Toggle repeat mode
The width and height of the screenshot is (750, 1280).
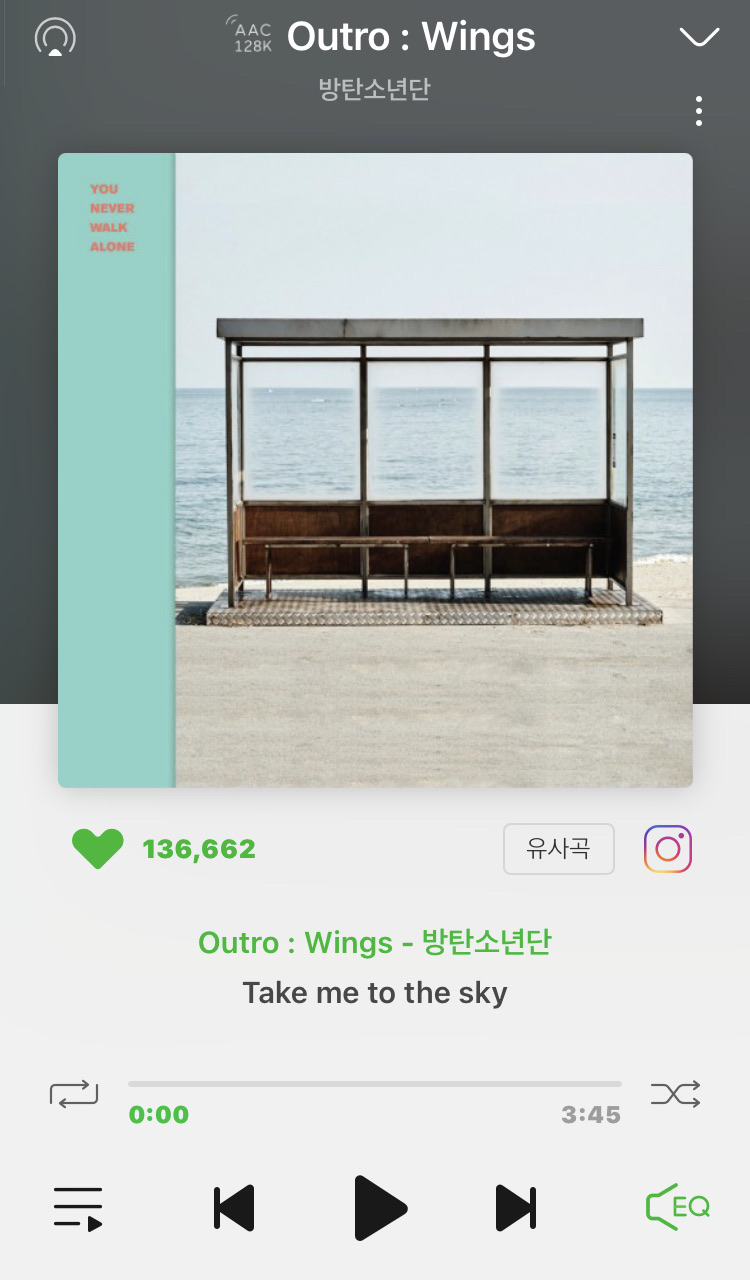point(74,1093)
